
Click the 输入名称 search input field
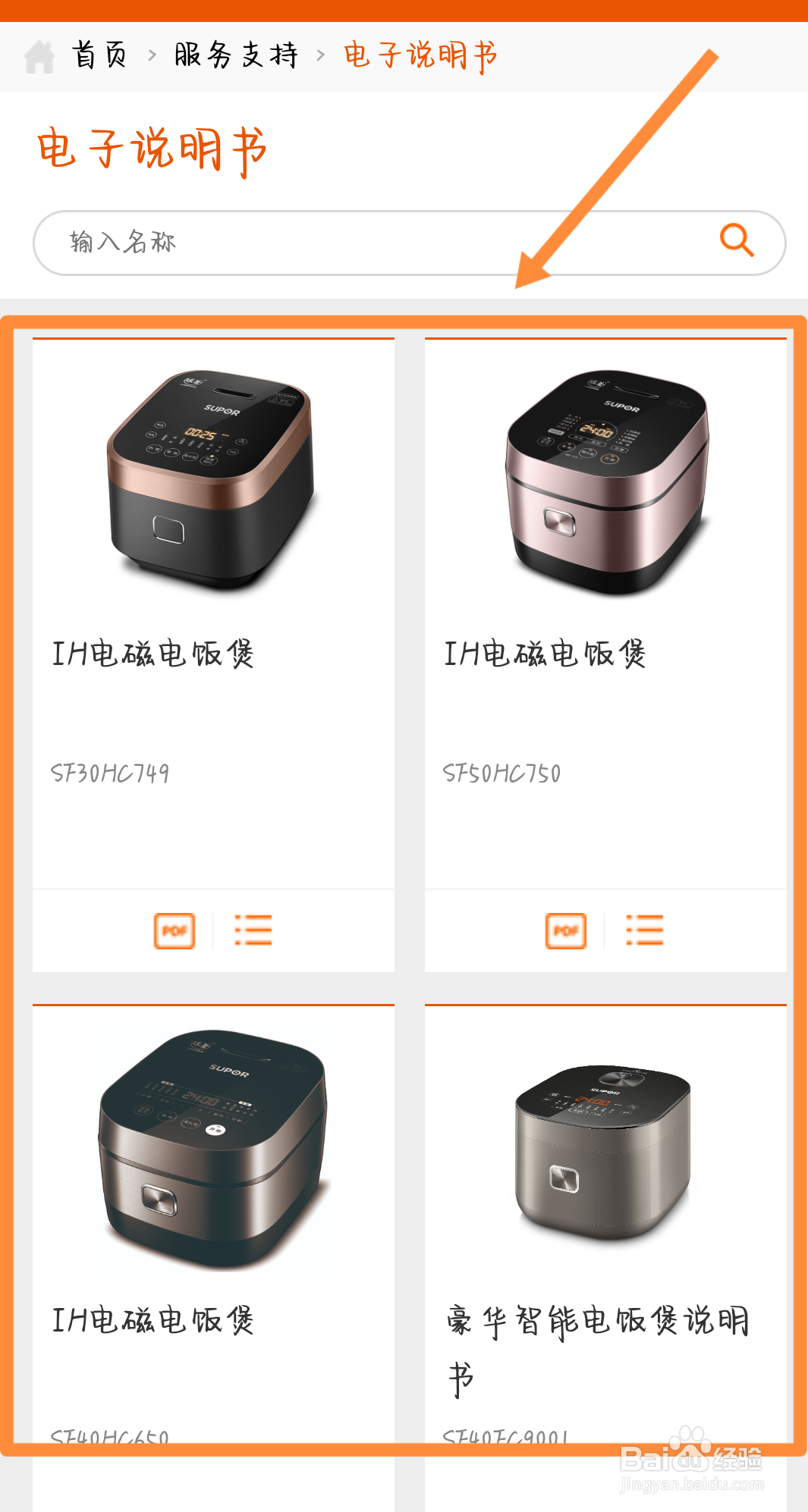pyautogui.click(x=303, y=241)
